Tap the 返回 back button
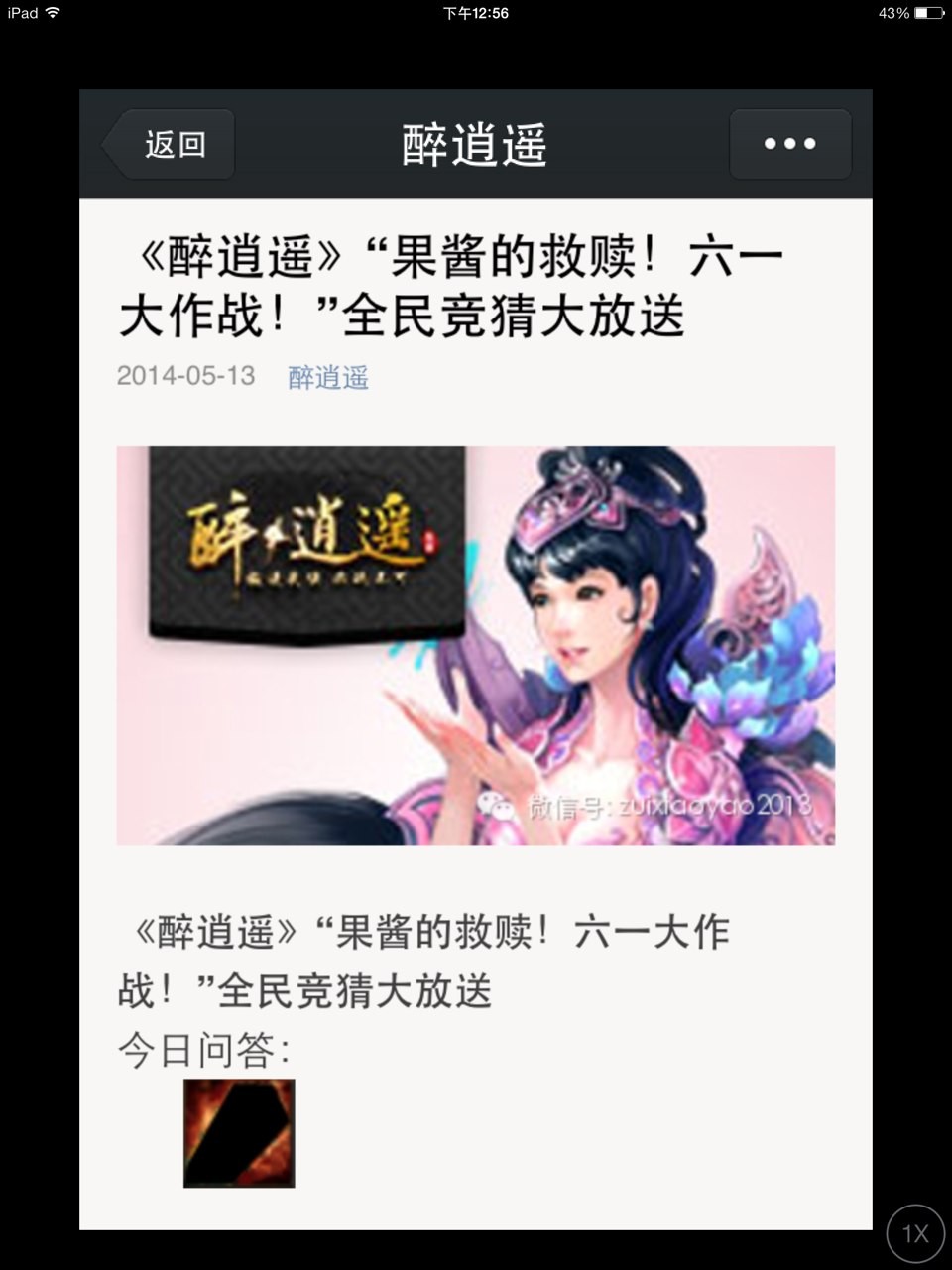Image resolution: width=952 pixels, height=1270 pixels. (171, 145)
